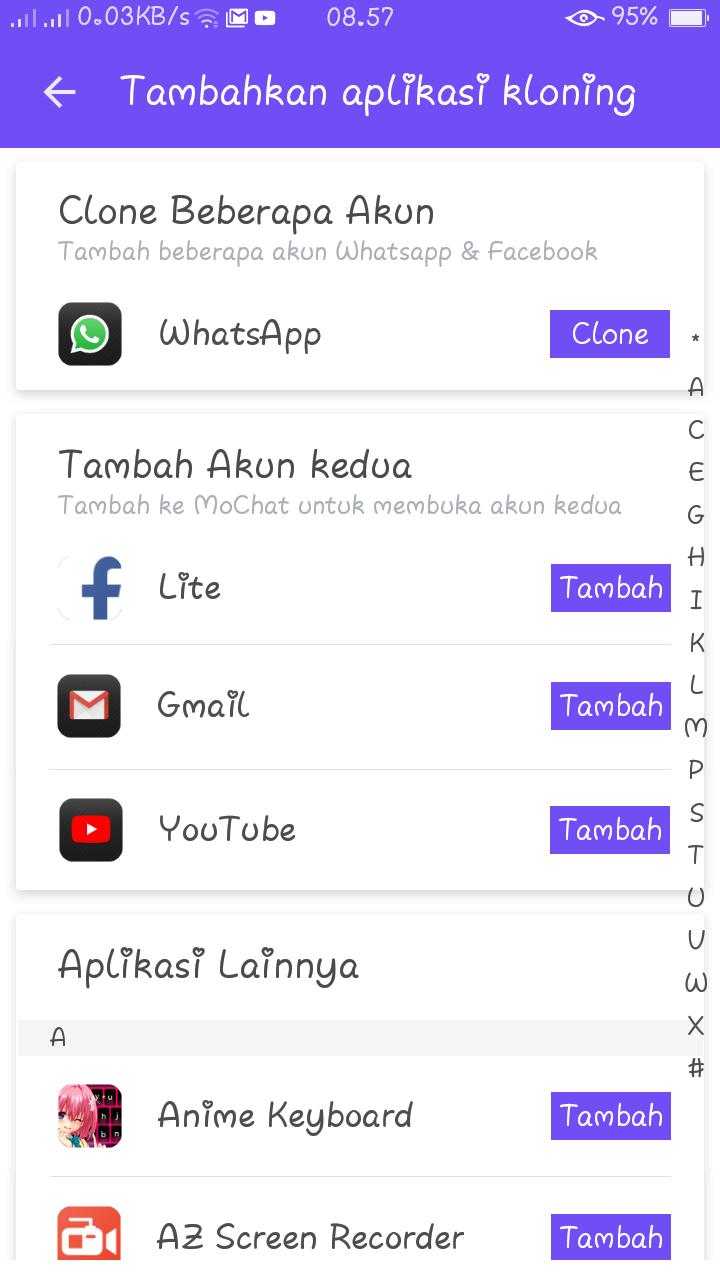Add Gmail with its Tambah button
Image resolution: width=720 pixels, height=1280 pixels.
click(x=611, y=706)
